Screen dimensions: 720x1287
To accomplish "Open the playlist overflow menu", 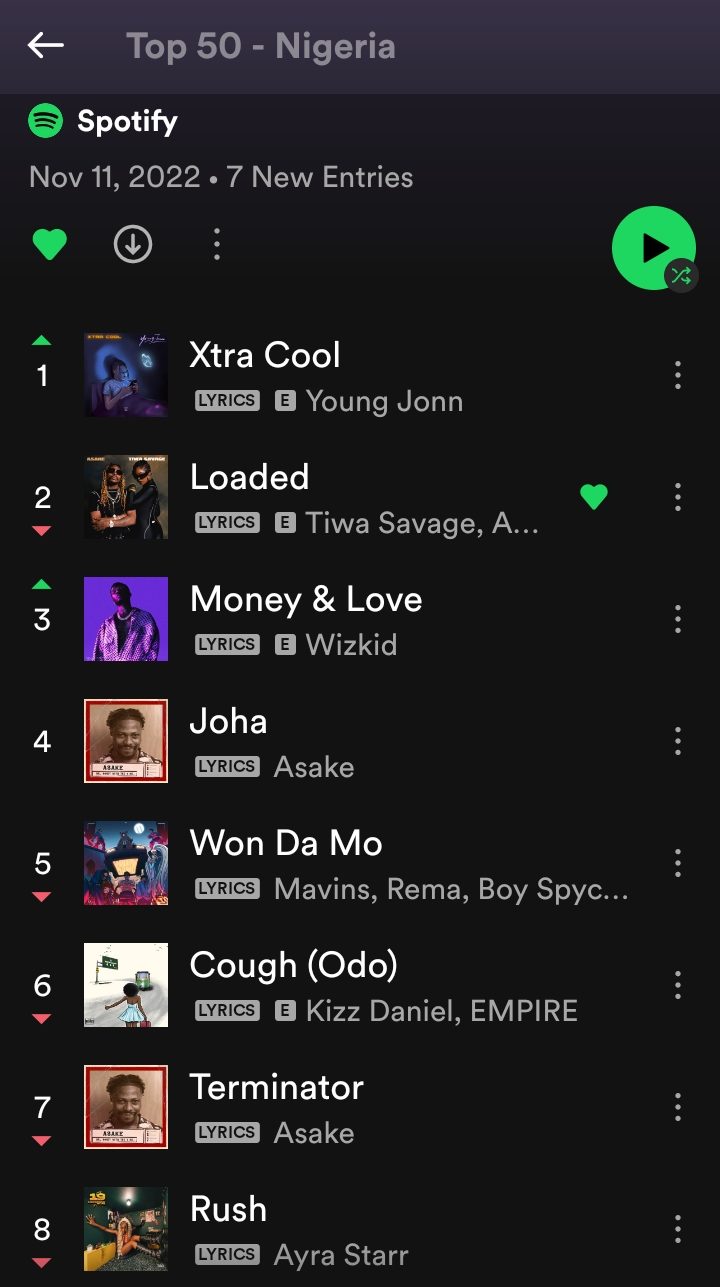I will (217, 244).
